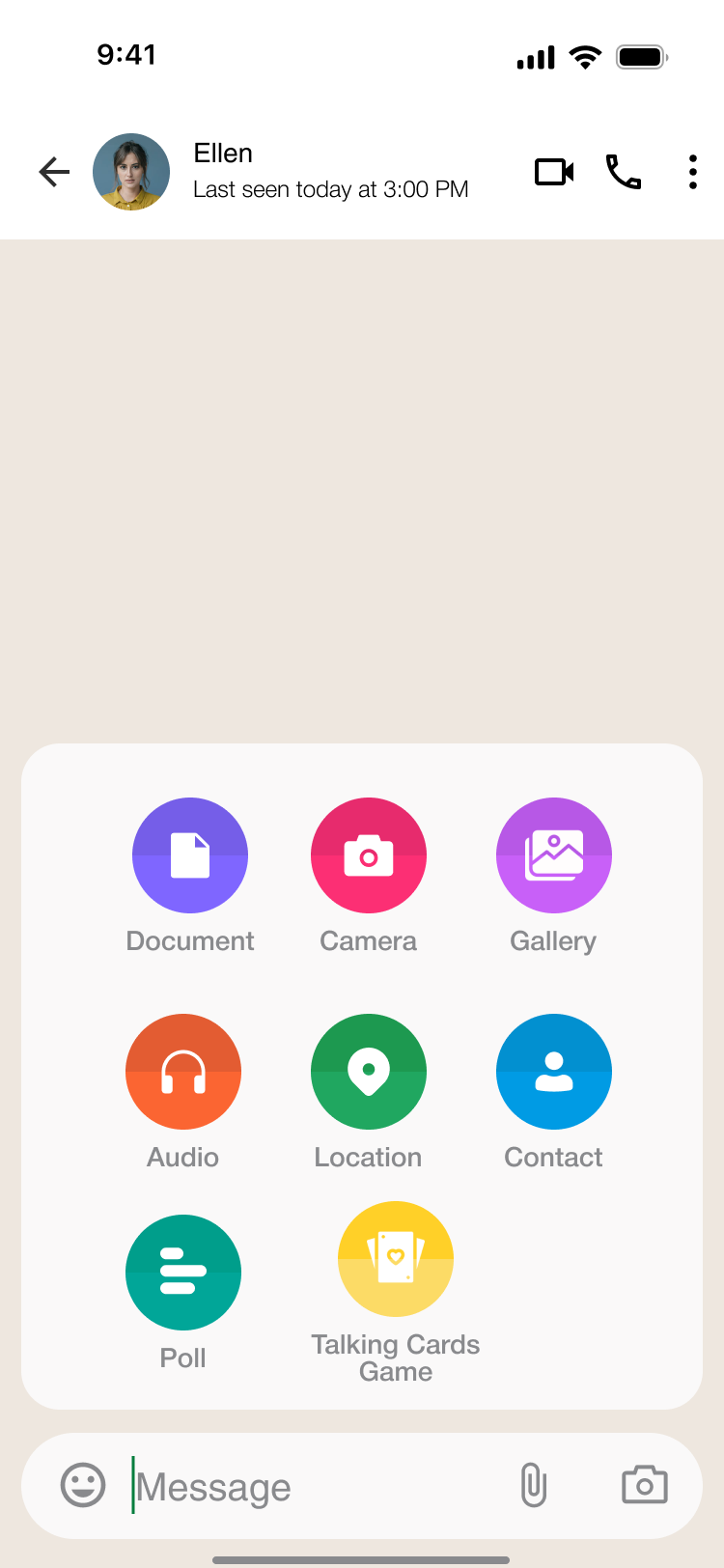Start the Talking Cards Game
This screenshot has width=724, height=1568.
pos(395,1259)
